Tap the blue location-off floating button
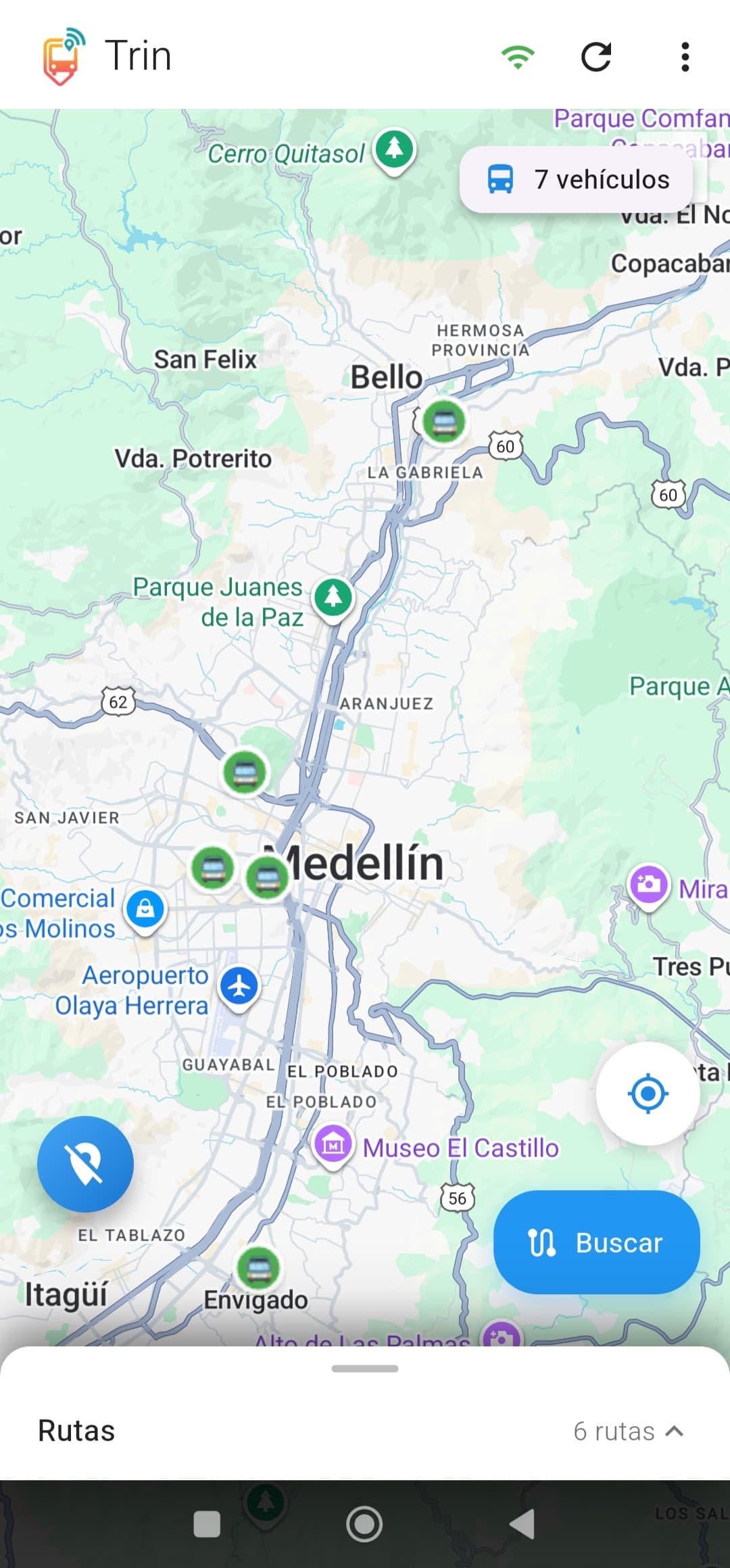730x1568 pixels. click(85, 1164)
